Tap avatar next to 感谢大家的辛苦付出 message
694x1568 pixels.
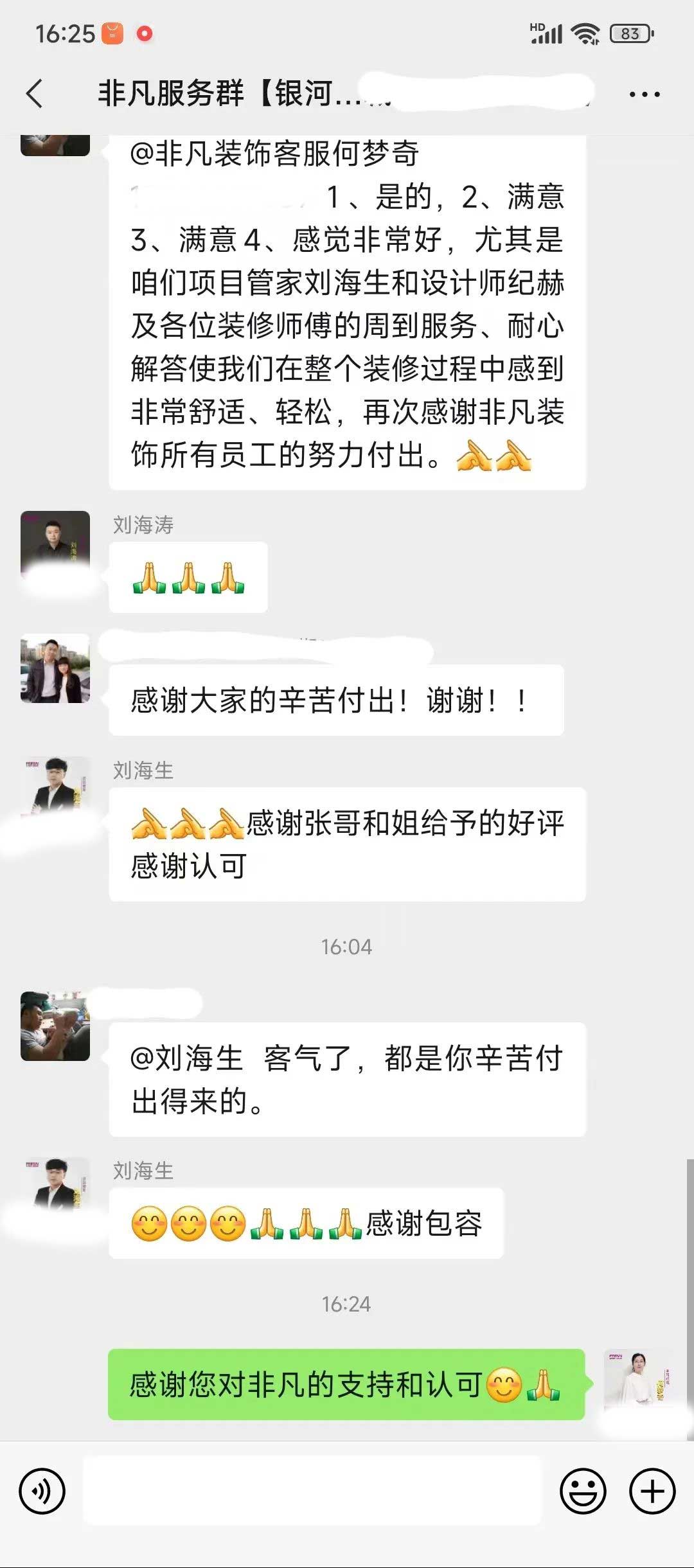(55, 668)
